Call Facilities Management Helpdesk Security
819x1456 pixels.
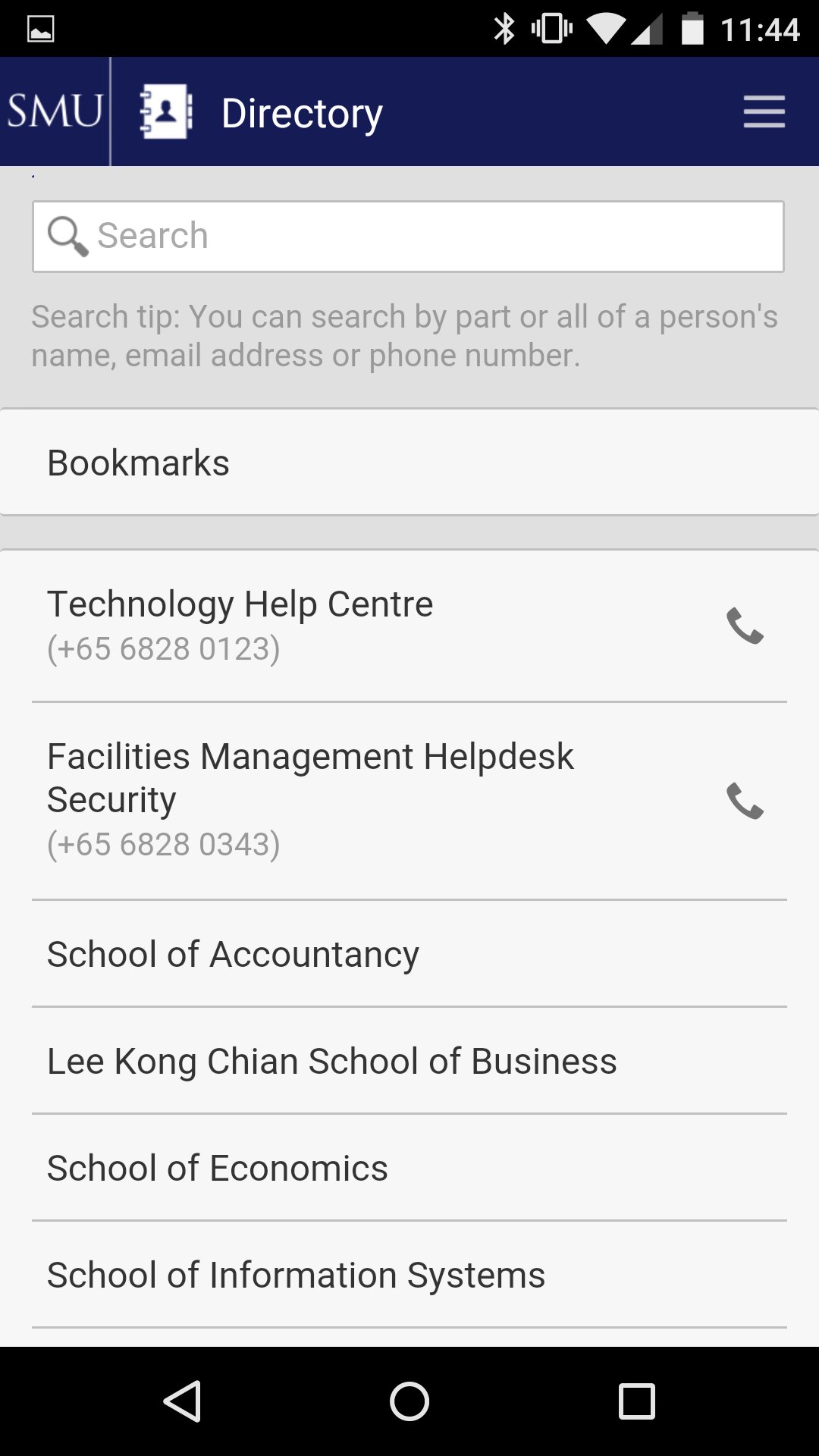pos(745,801)
